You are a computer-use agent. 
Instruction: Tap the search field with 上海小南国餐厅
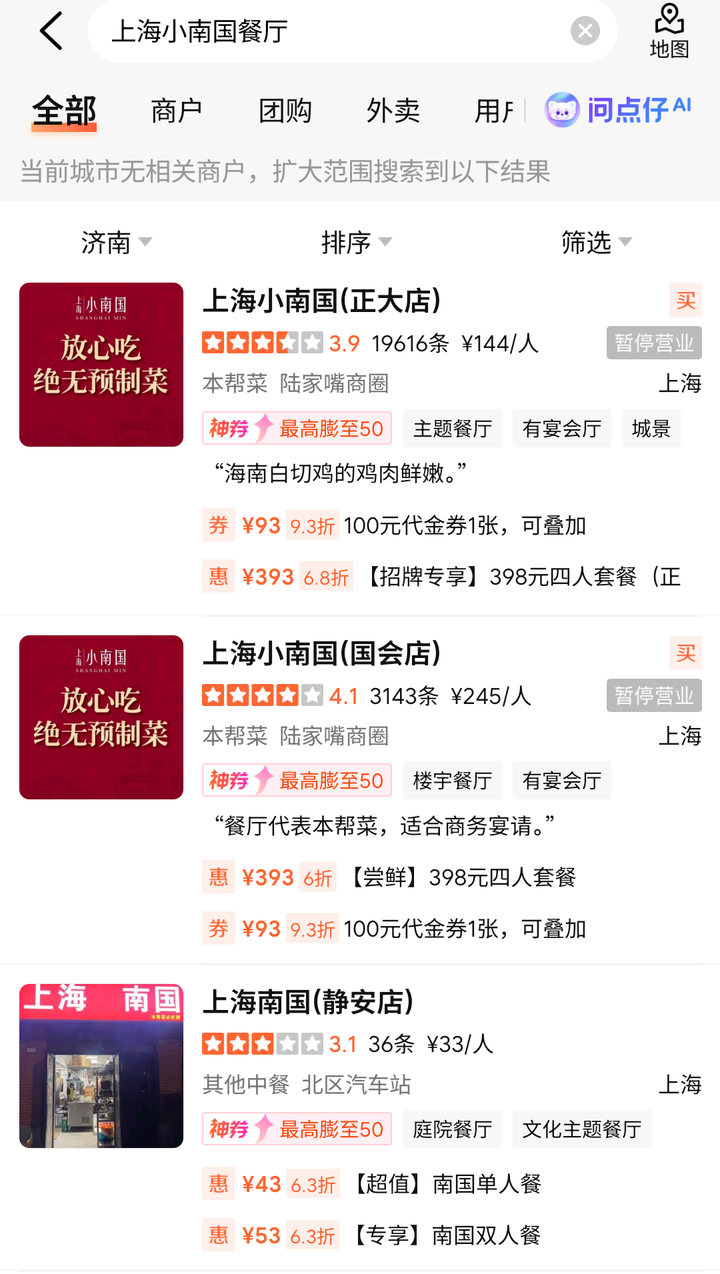pos(330,31)
